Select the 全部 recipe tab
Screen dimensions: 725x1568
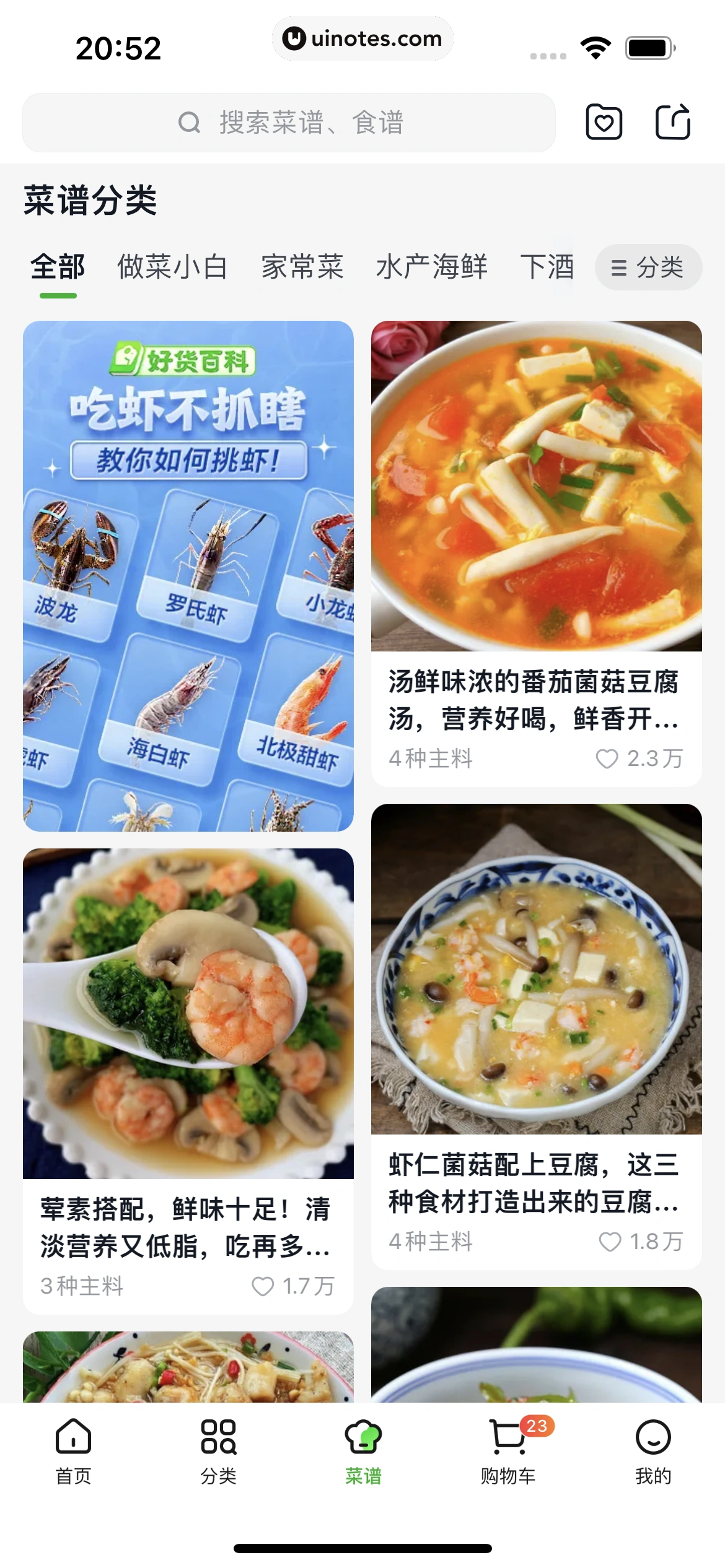58,268
